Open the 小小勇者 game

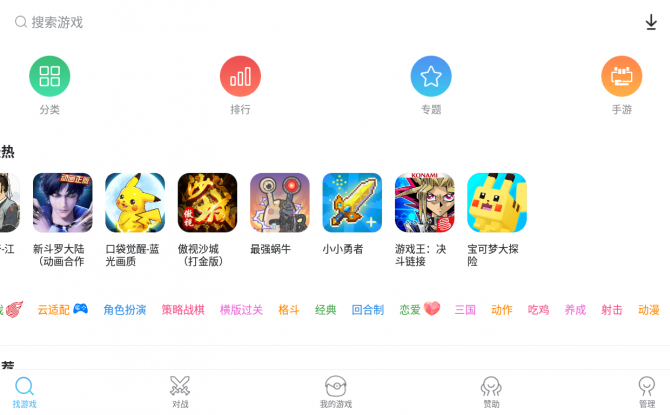pyautogui.click(x=352, y=203)
